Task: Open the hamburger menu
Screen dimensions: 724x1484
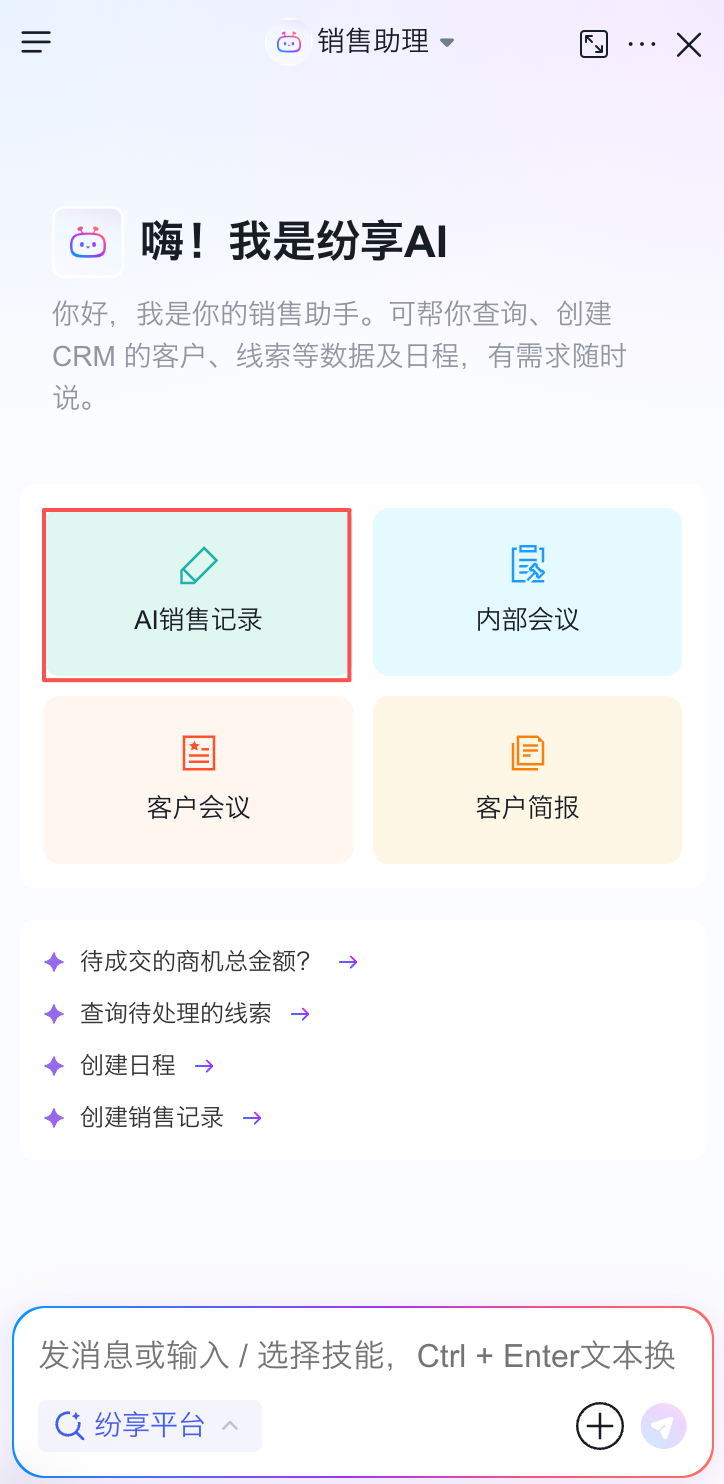Action: (x=36, y=42)
